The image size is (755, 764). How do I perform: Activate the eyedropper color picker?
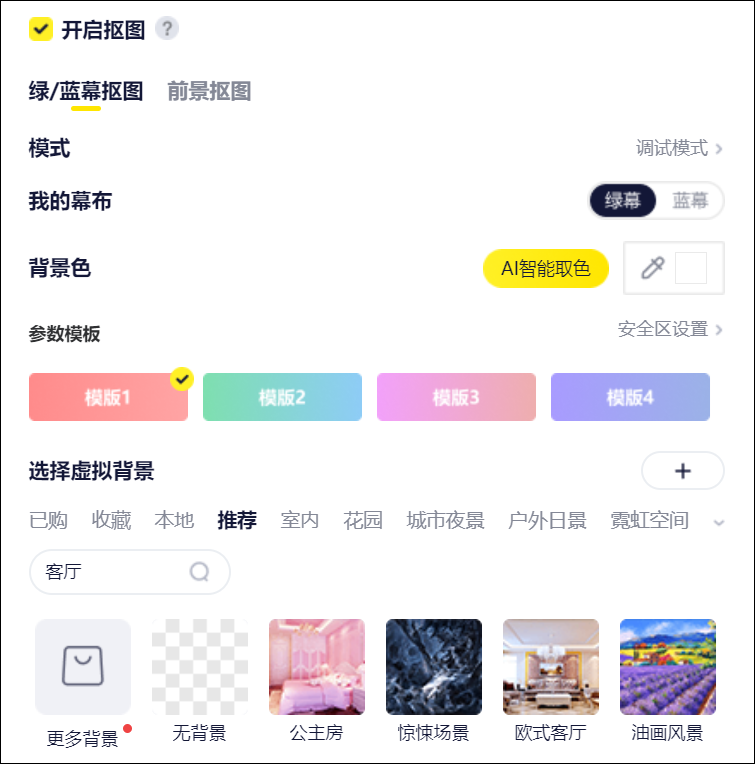pos(652,268)
